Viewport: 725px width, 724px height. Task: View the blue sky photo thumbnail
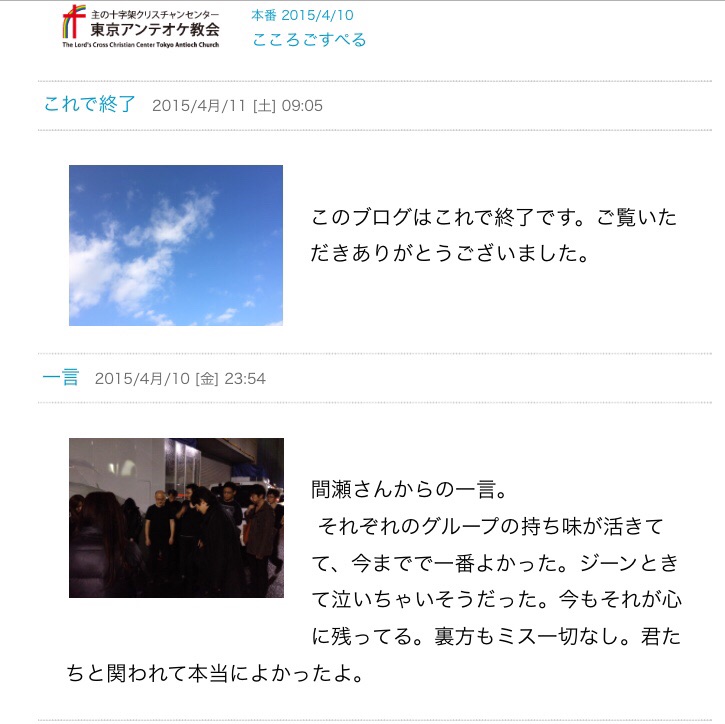click(x=176, y=245)
